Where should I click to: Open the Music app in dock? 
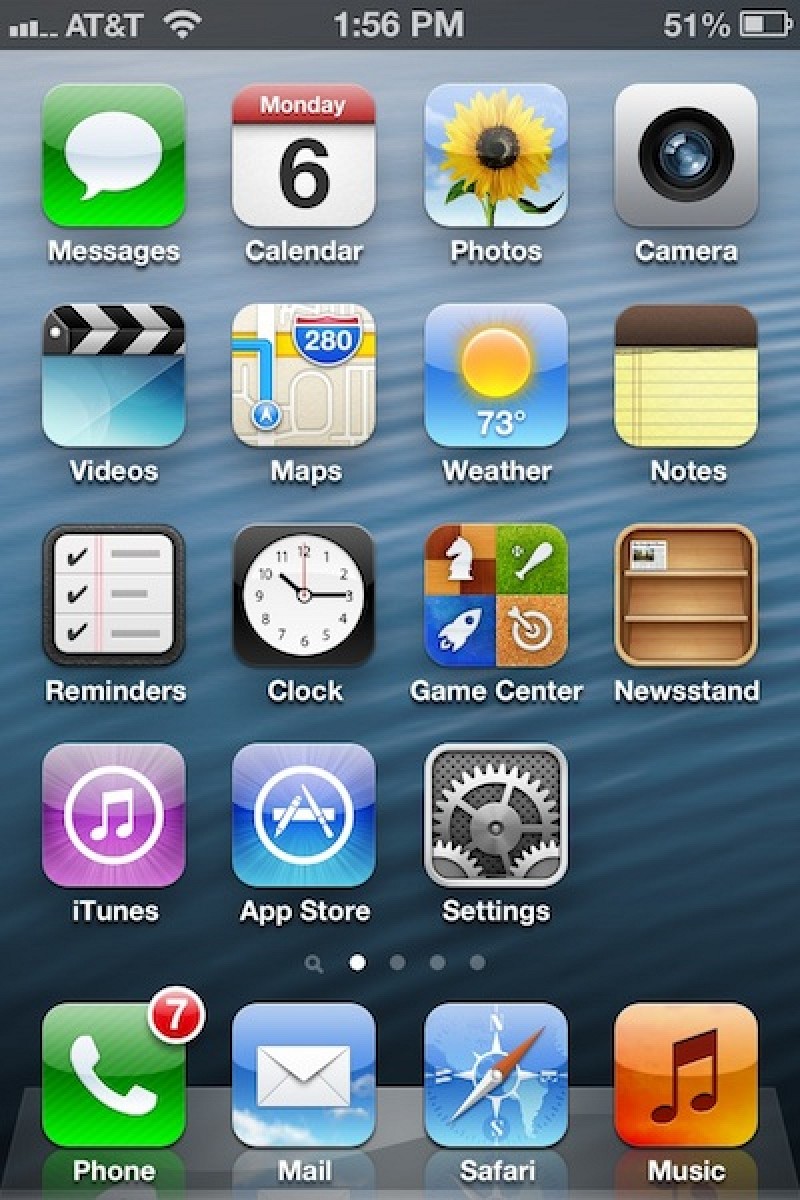point(686,1075)
